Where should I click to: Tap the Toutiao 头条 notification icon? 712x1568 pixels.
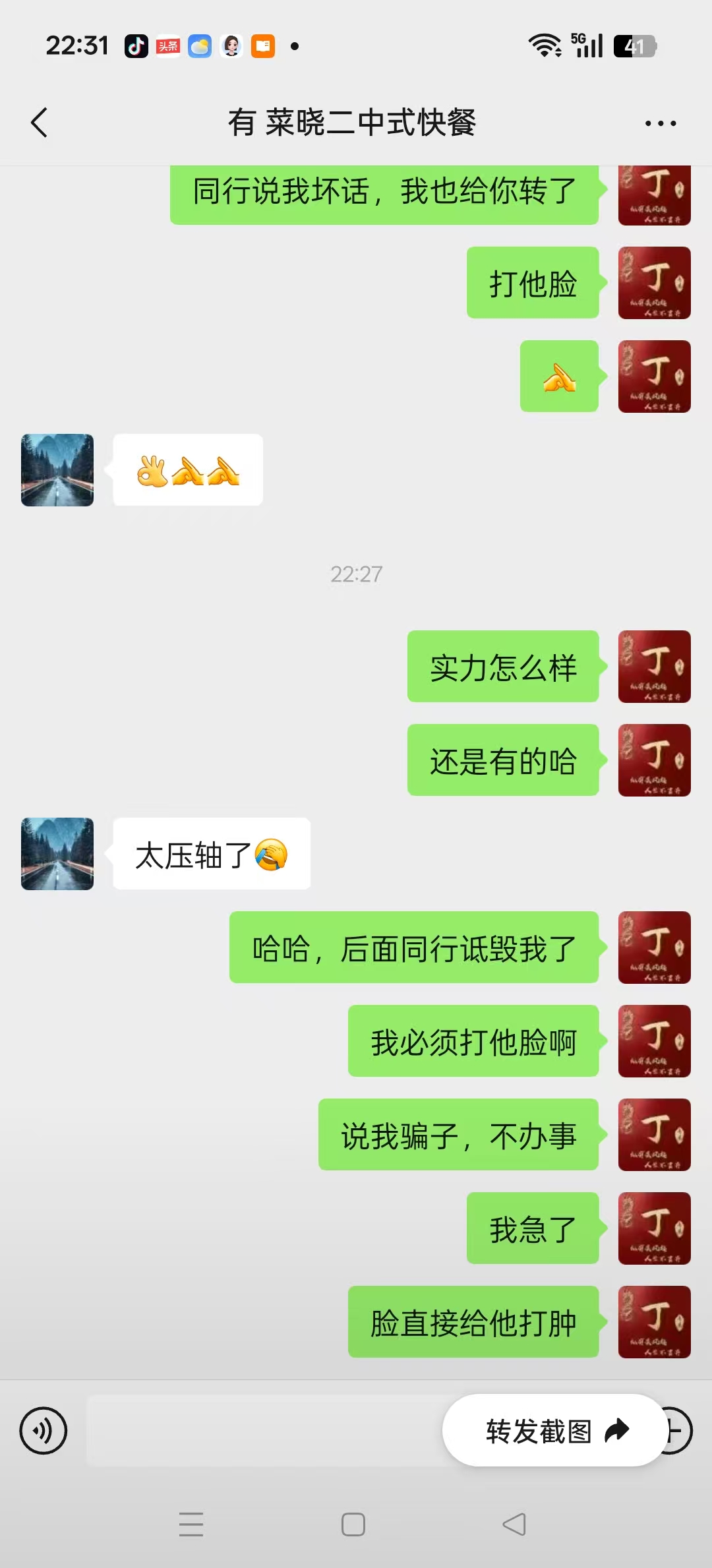168,45
